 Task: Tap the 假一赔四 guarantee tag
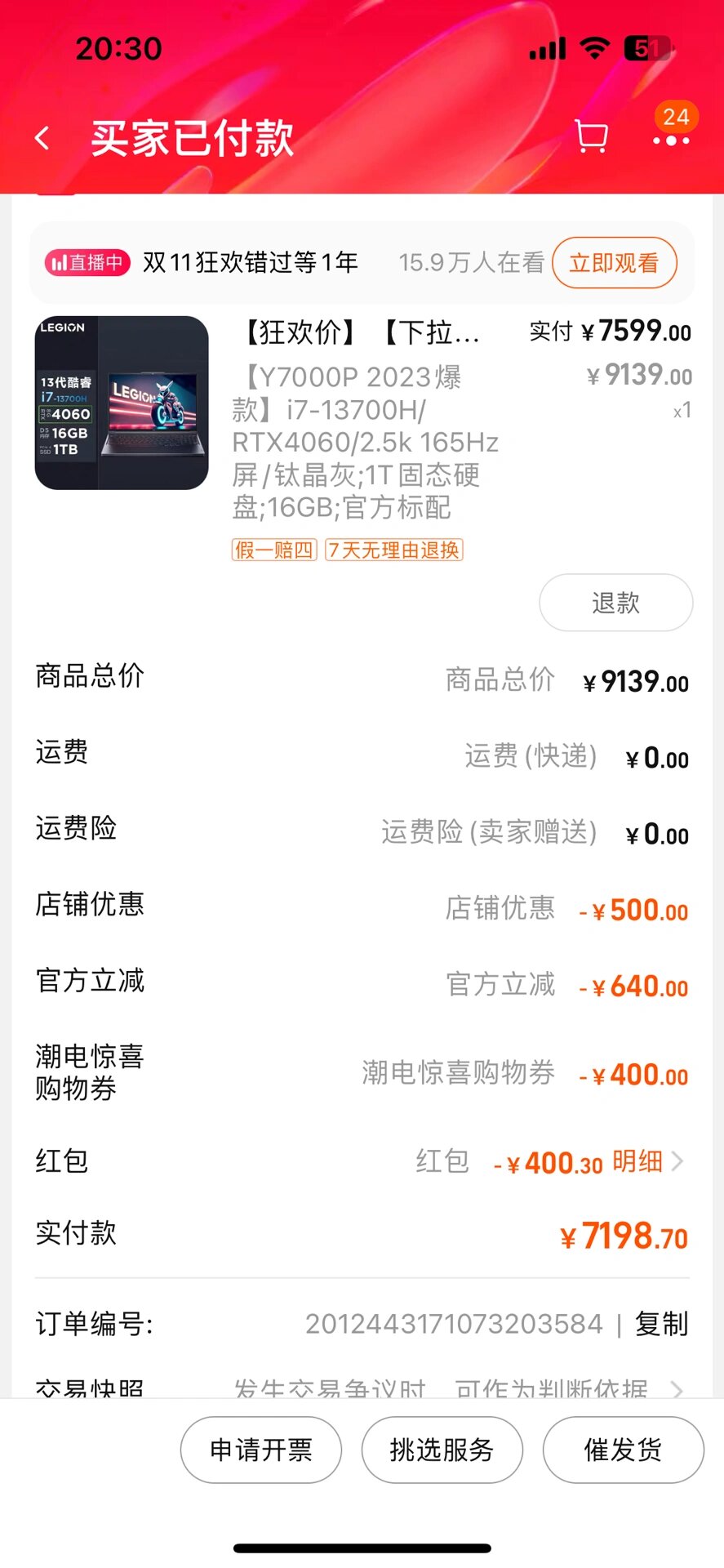[273, 550]
